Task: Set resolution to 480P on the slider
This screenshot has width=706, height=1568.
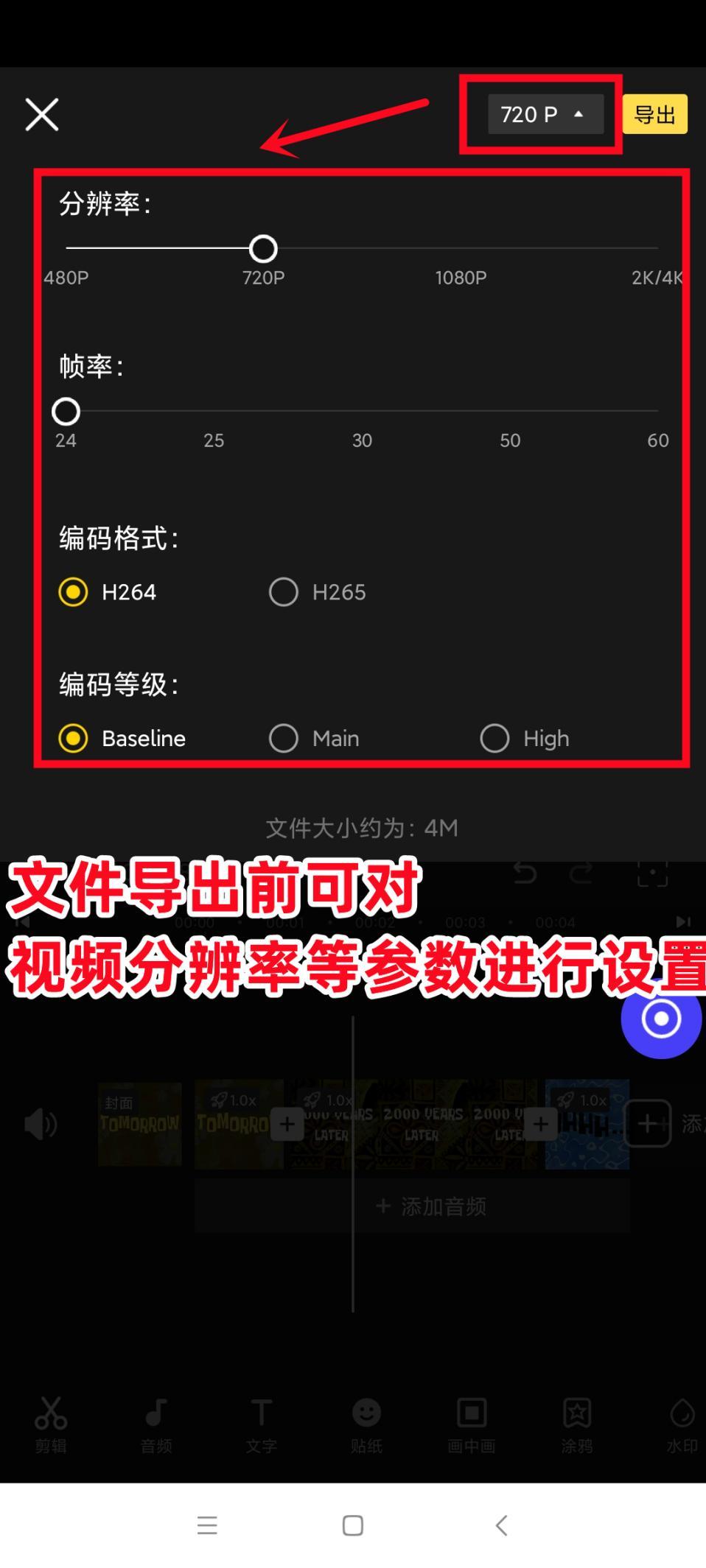Action: pos(66,249)
